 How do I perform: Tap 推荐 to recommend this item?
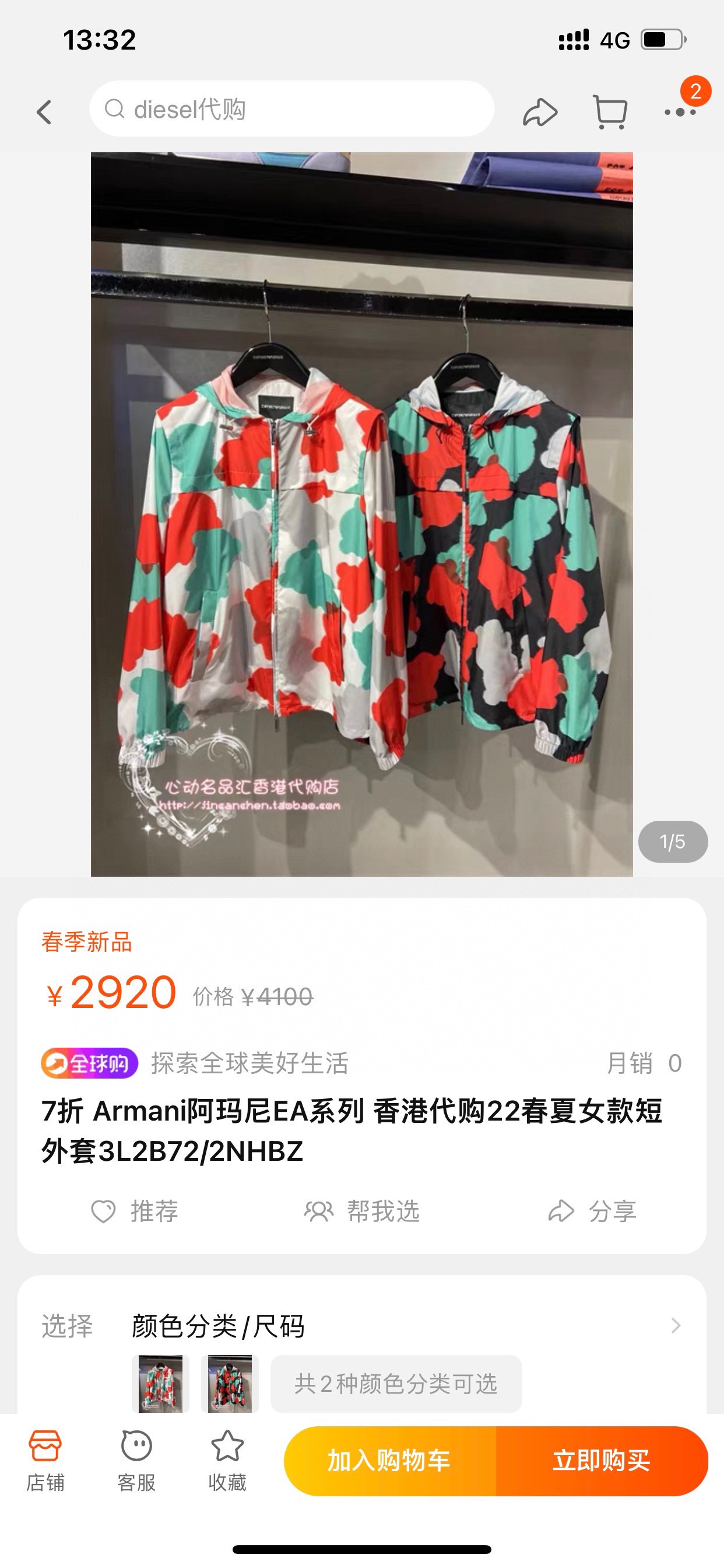coord(135,1212)
